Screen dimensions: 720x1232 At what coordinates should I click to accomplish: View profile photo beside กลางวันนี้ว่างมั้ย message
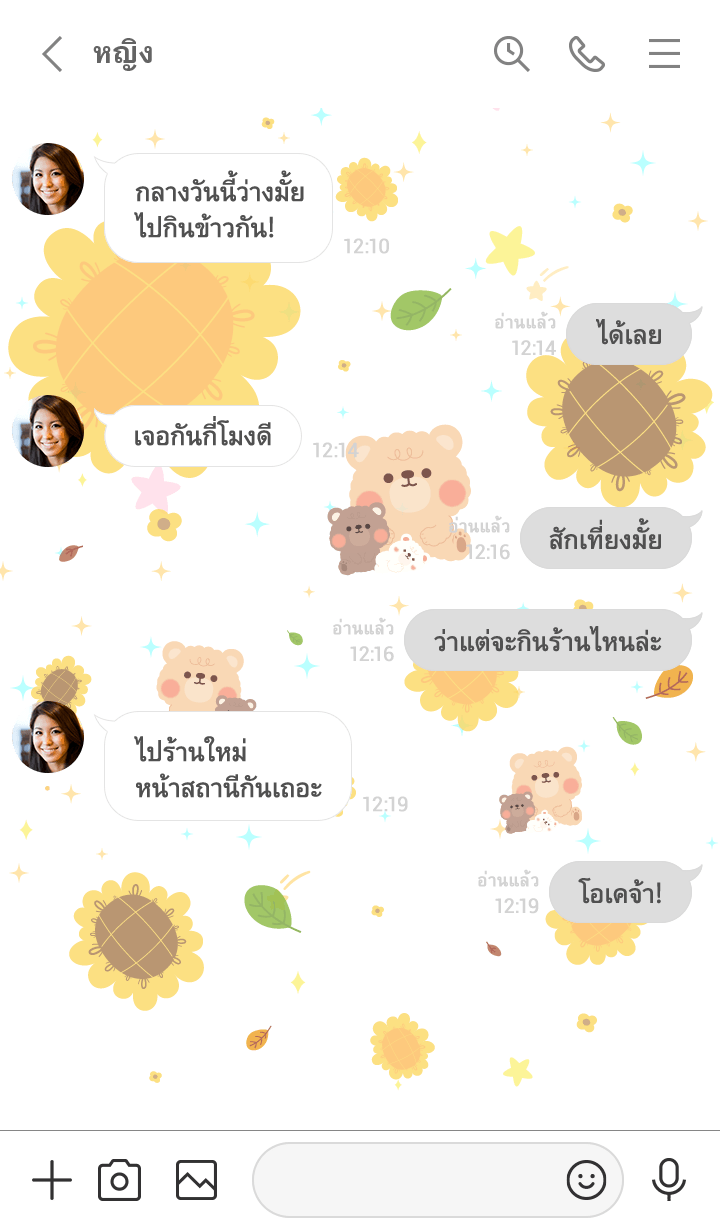pos(48,179)
